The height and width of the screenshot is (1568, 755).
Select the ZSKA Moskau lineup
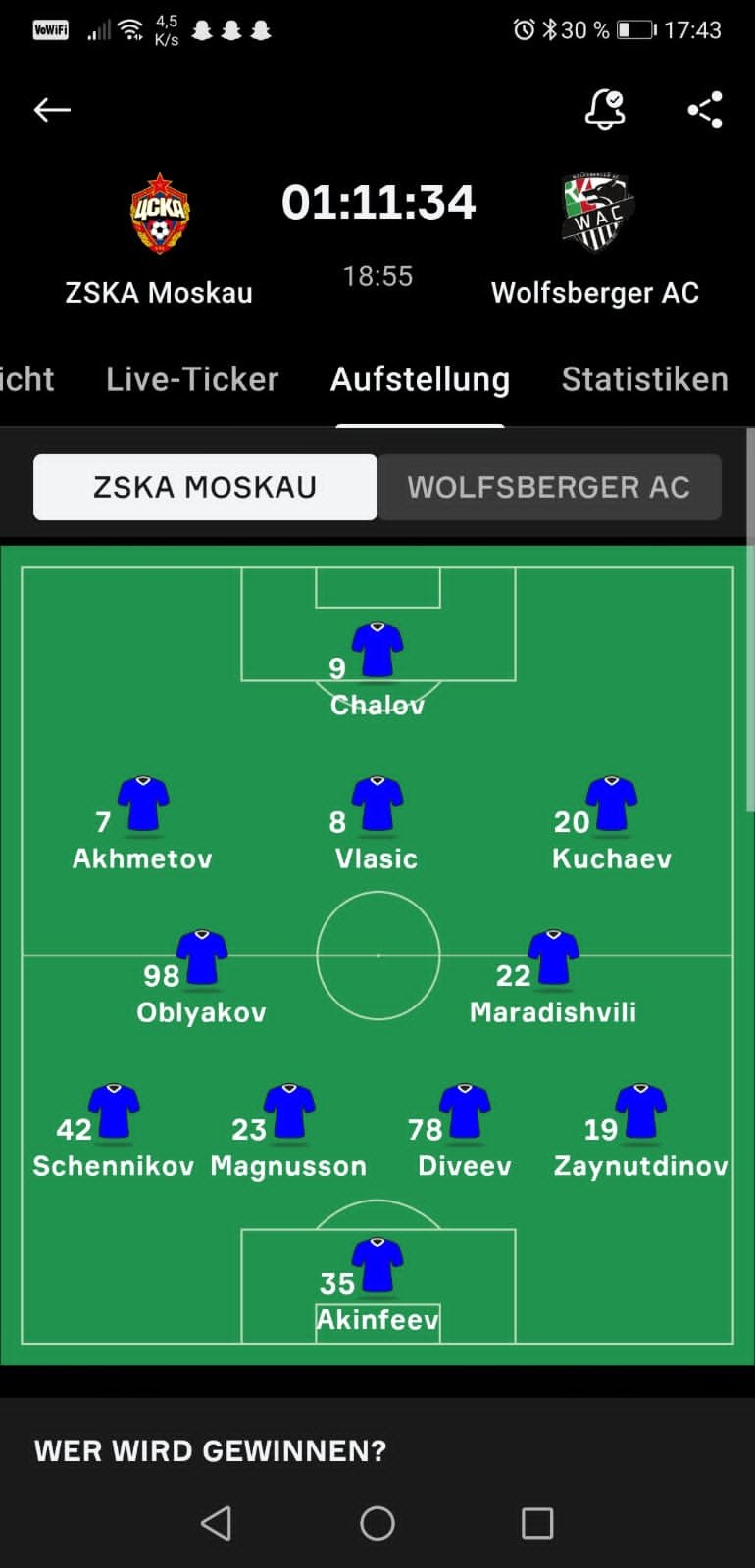pos(205,487)
